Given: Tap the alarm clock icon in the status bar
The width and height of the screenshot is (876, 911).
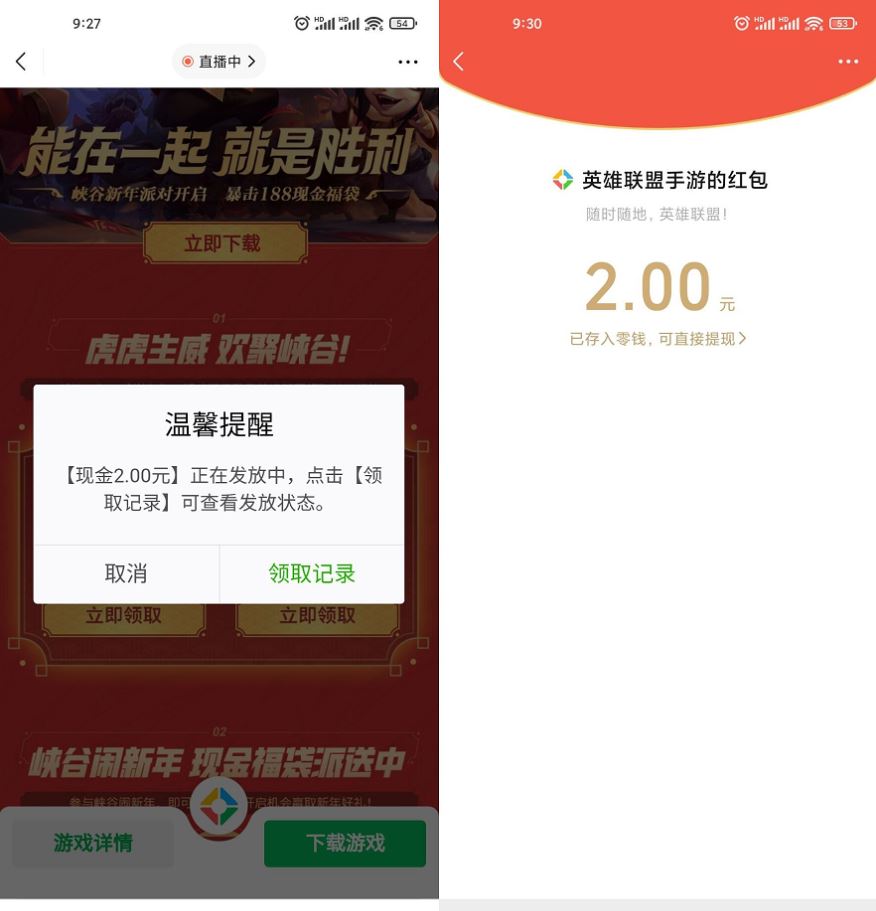Looking at the screenshot, I should 302,22.
